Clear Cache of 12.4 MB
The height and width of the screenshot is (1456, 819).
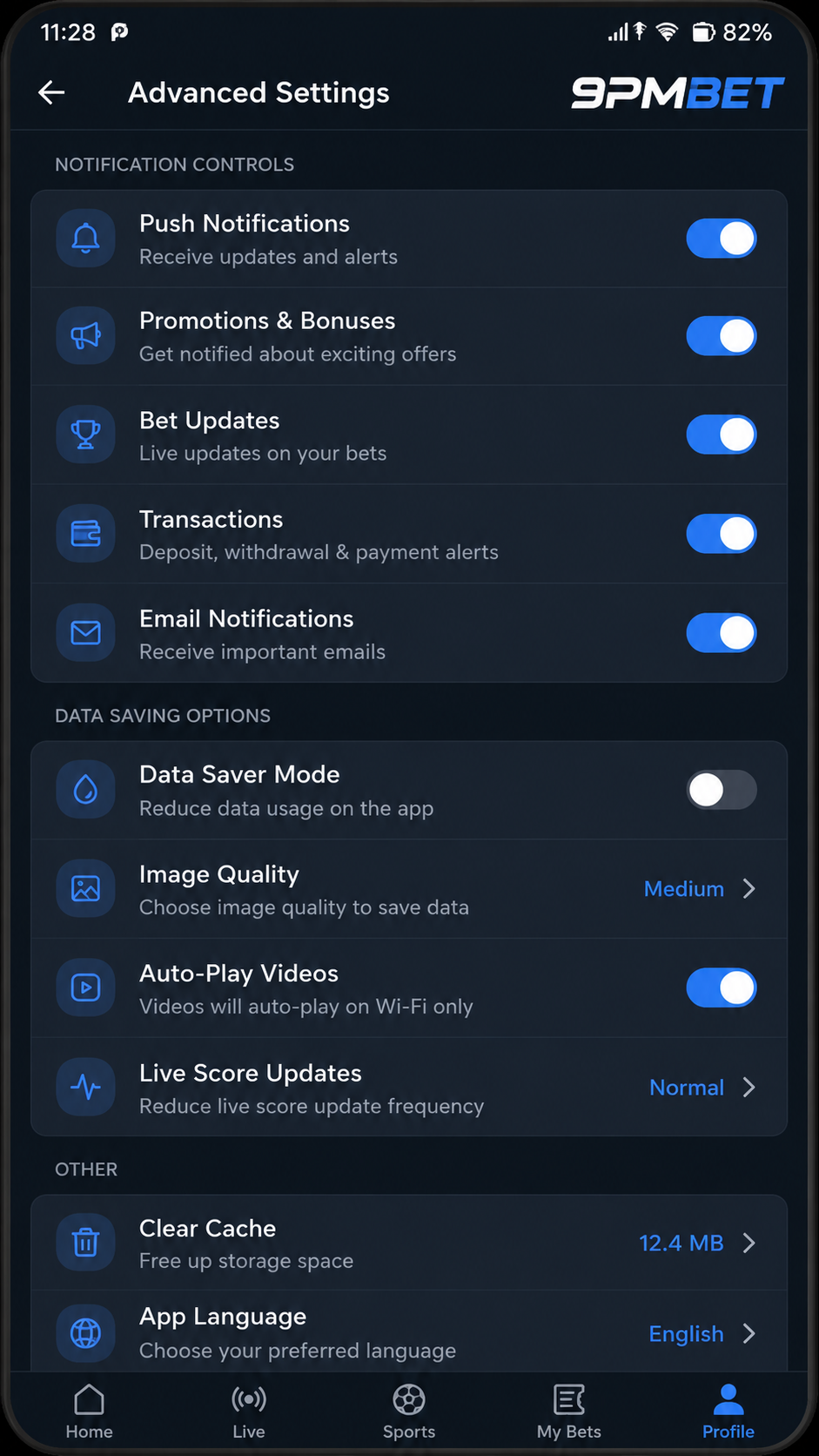(x=409, y=1243)
